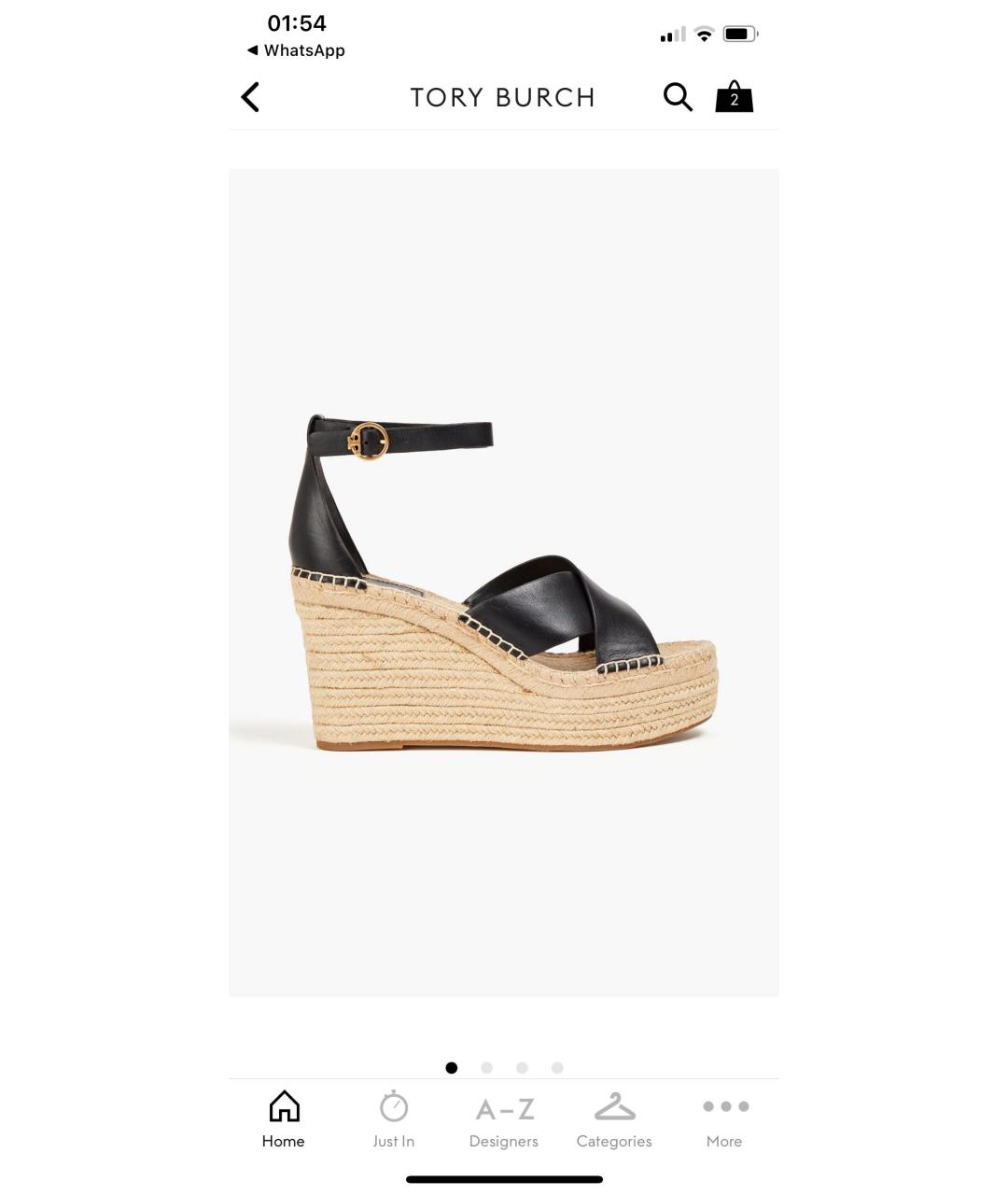Tap the TORY BURCH header title
The height and width of the screenshot is (1195, 1008).
[503, 97]
